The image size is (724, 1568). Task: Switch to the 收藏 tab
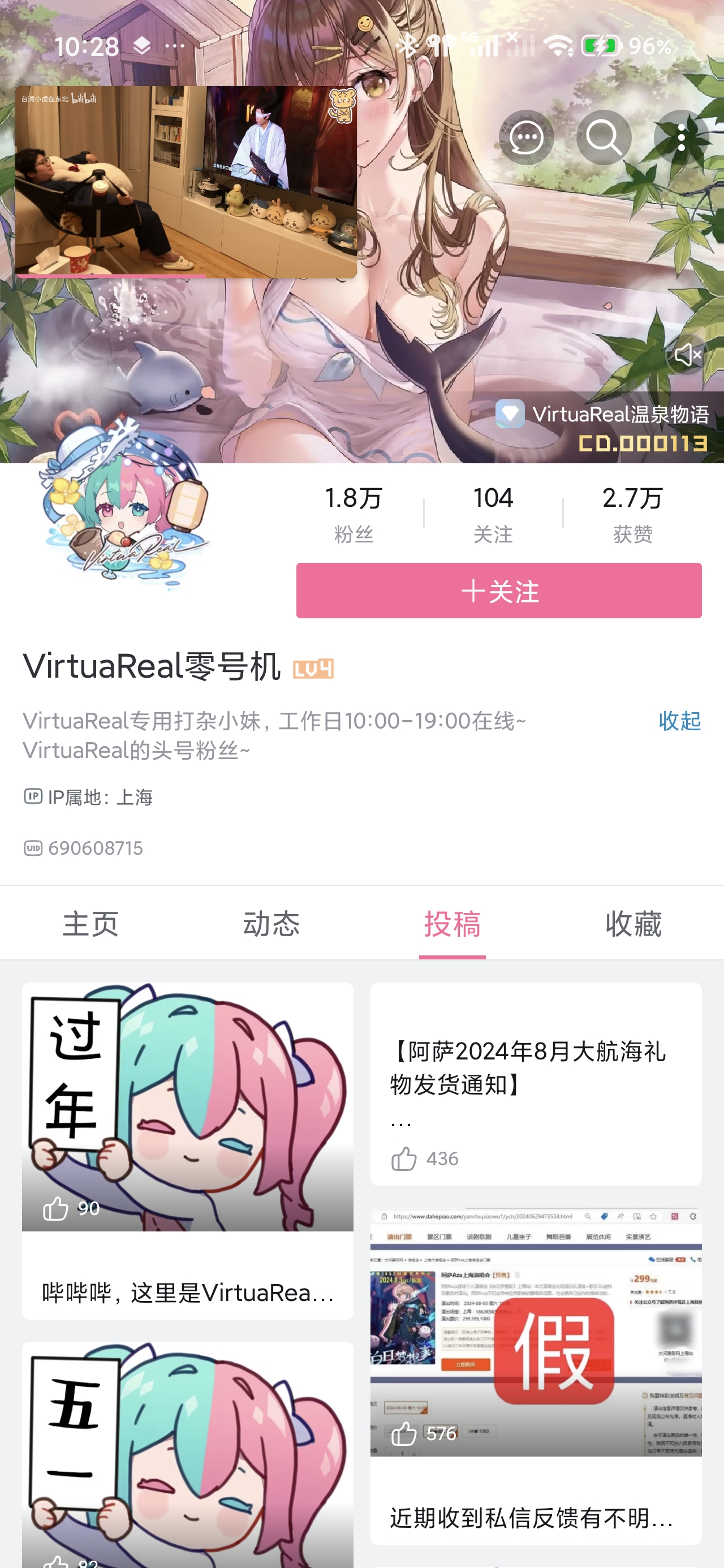pyautogui.click(x=633, y=923)
